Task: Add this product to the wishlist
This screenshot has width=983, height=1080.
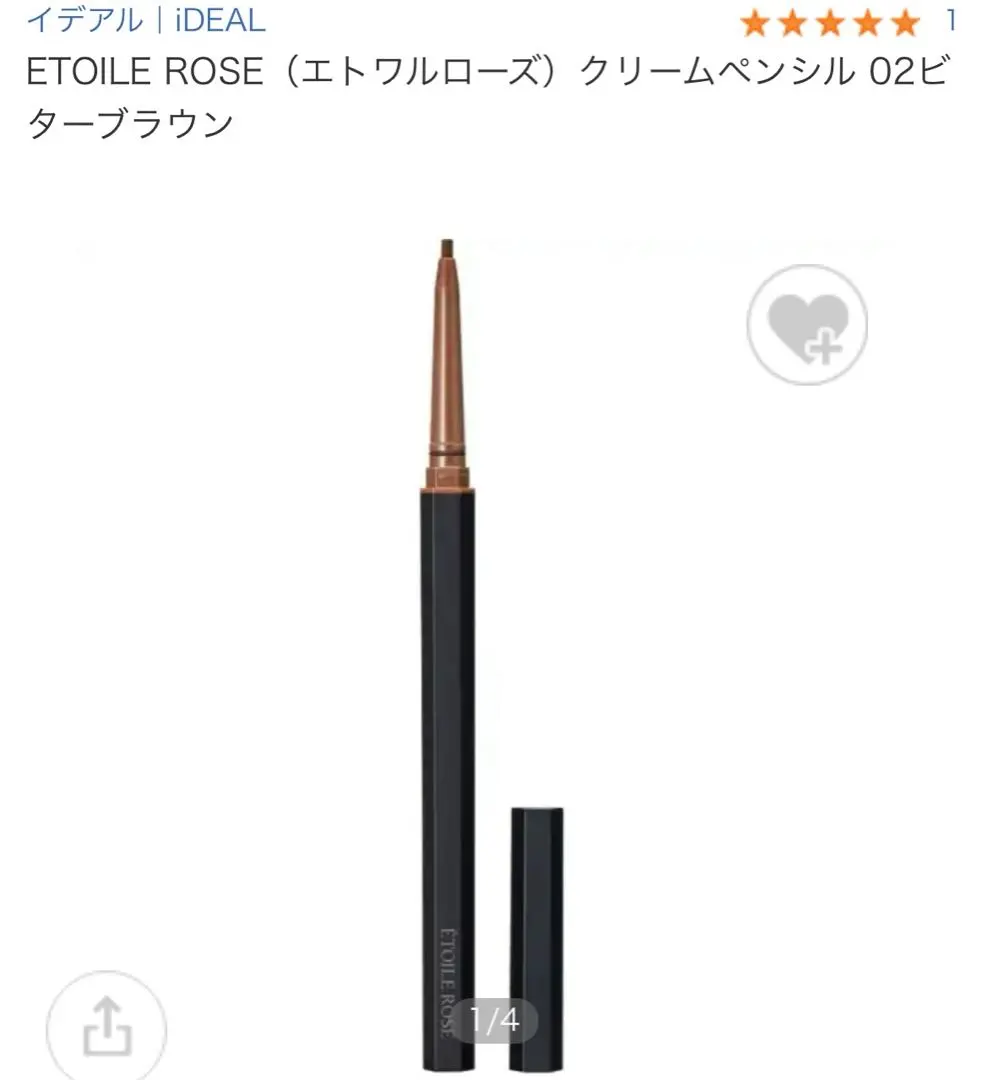Action: [807, 325]
